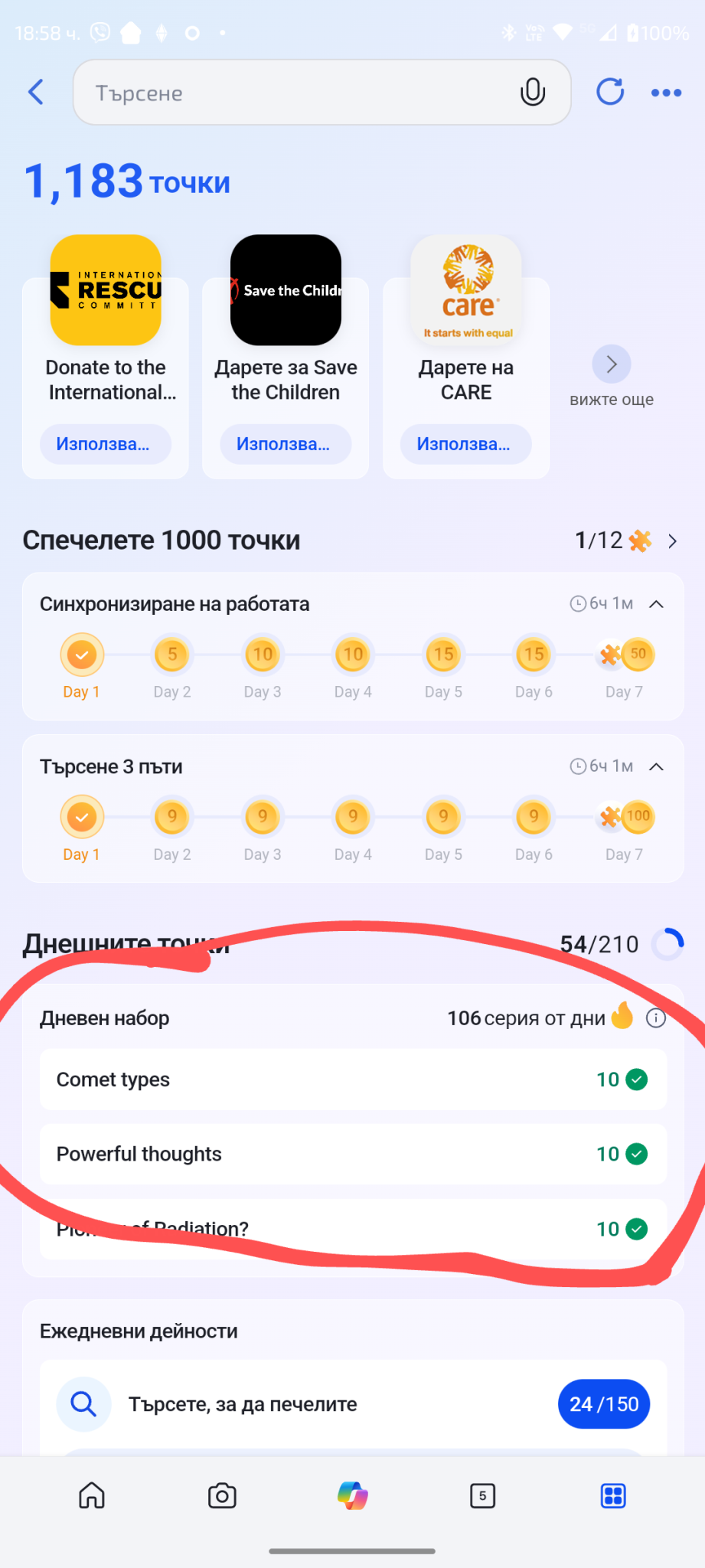Go to the Home tab
The height and width of the screenshot is (1568, 705).
tap(92, 1495)
